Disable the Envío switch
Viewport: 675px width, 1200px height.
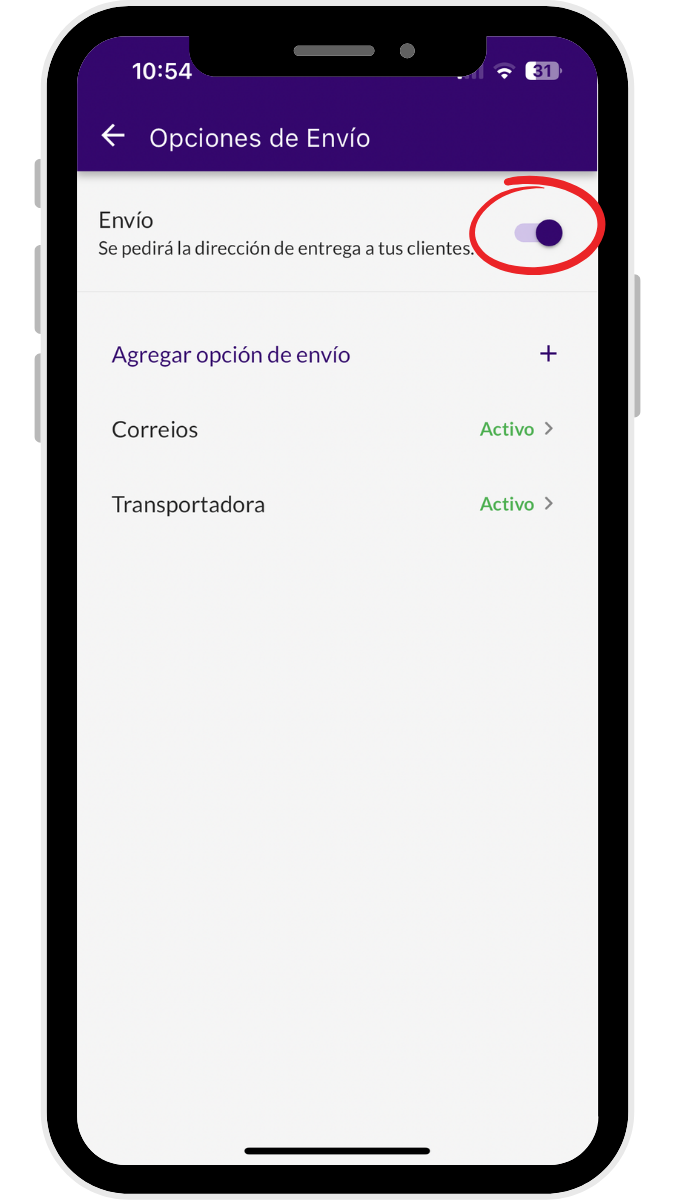(x=539, y=233)
